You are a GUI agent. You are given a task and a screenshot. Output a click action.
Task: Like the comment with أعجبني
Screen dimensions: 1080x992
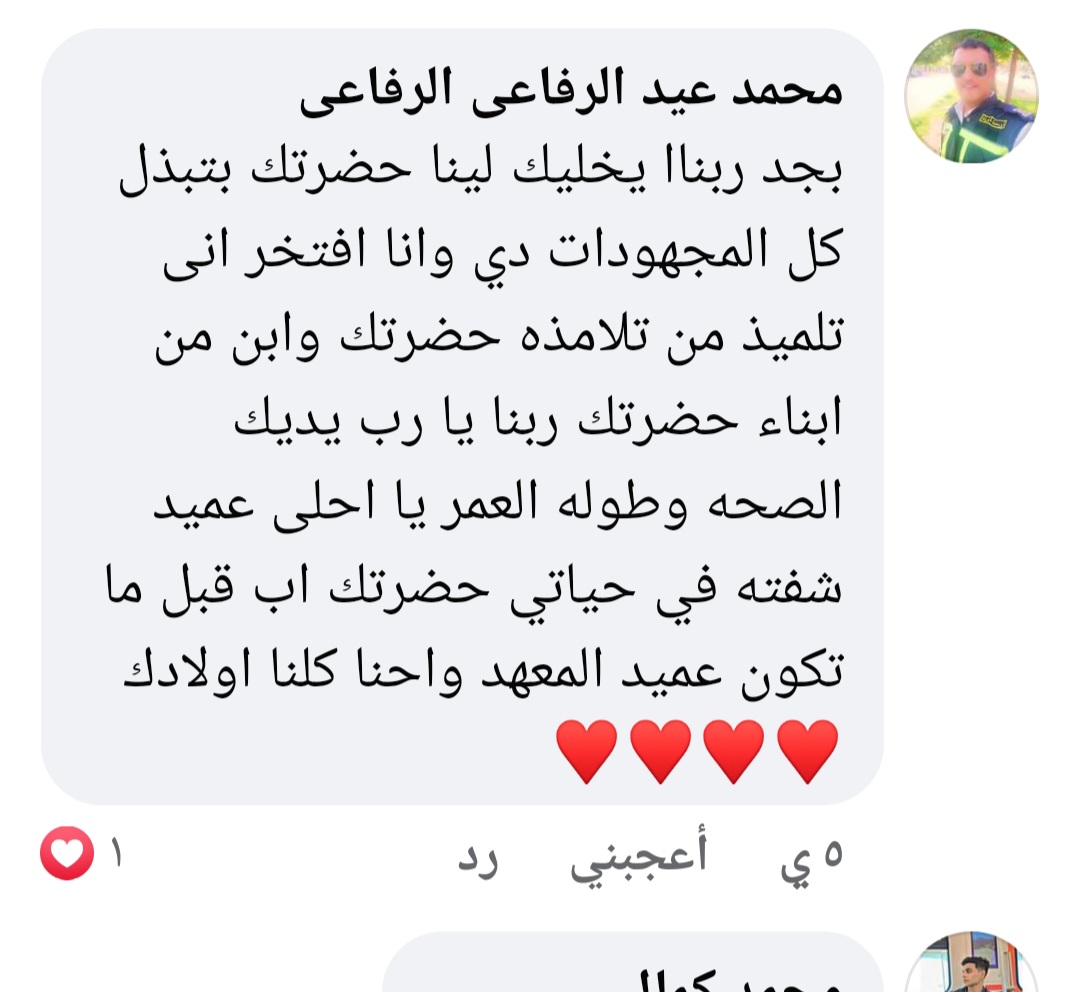638,857
